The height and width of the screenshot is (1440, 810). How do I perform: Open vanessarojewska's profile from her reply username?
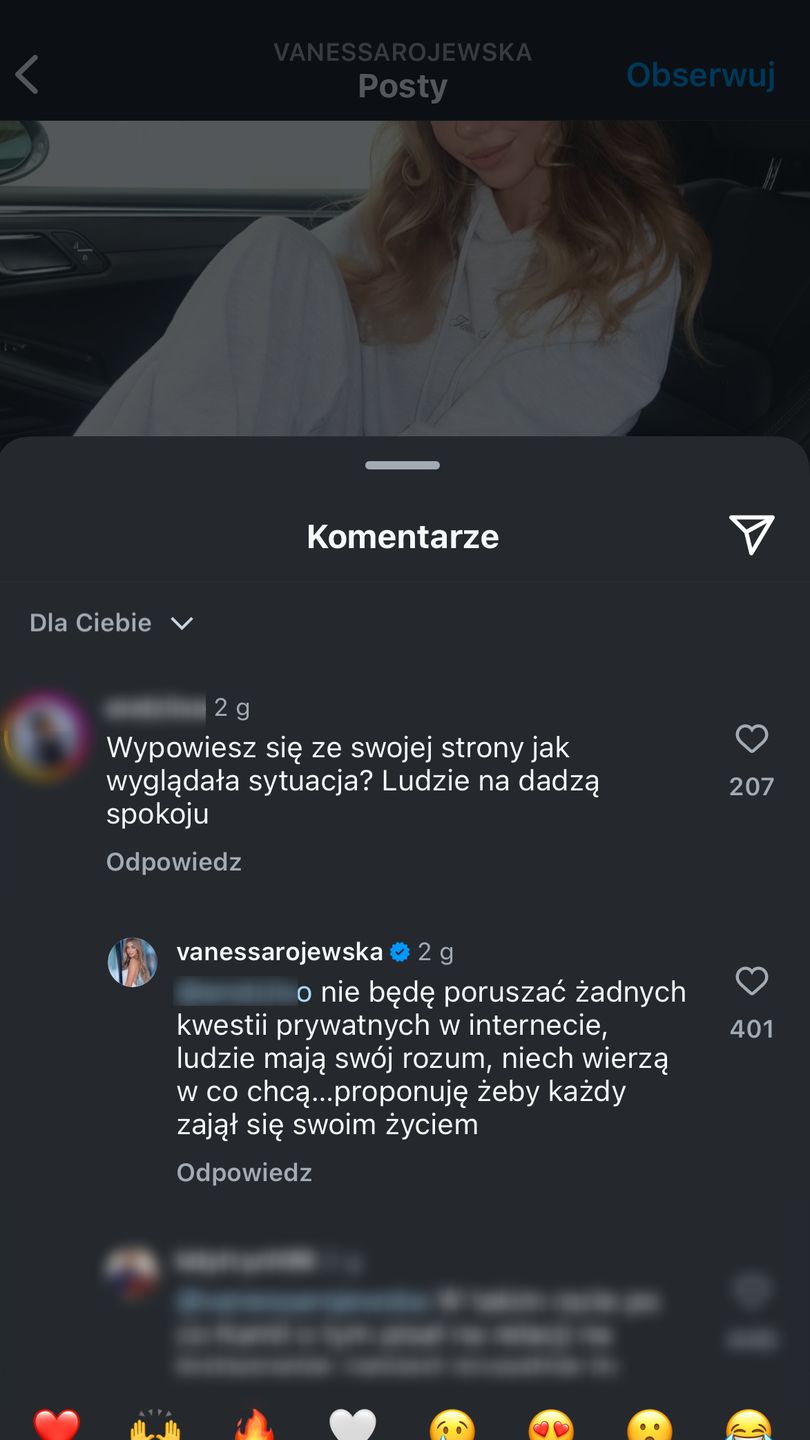[279, 952]
